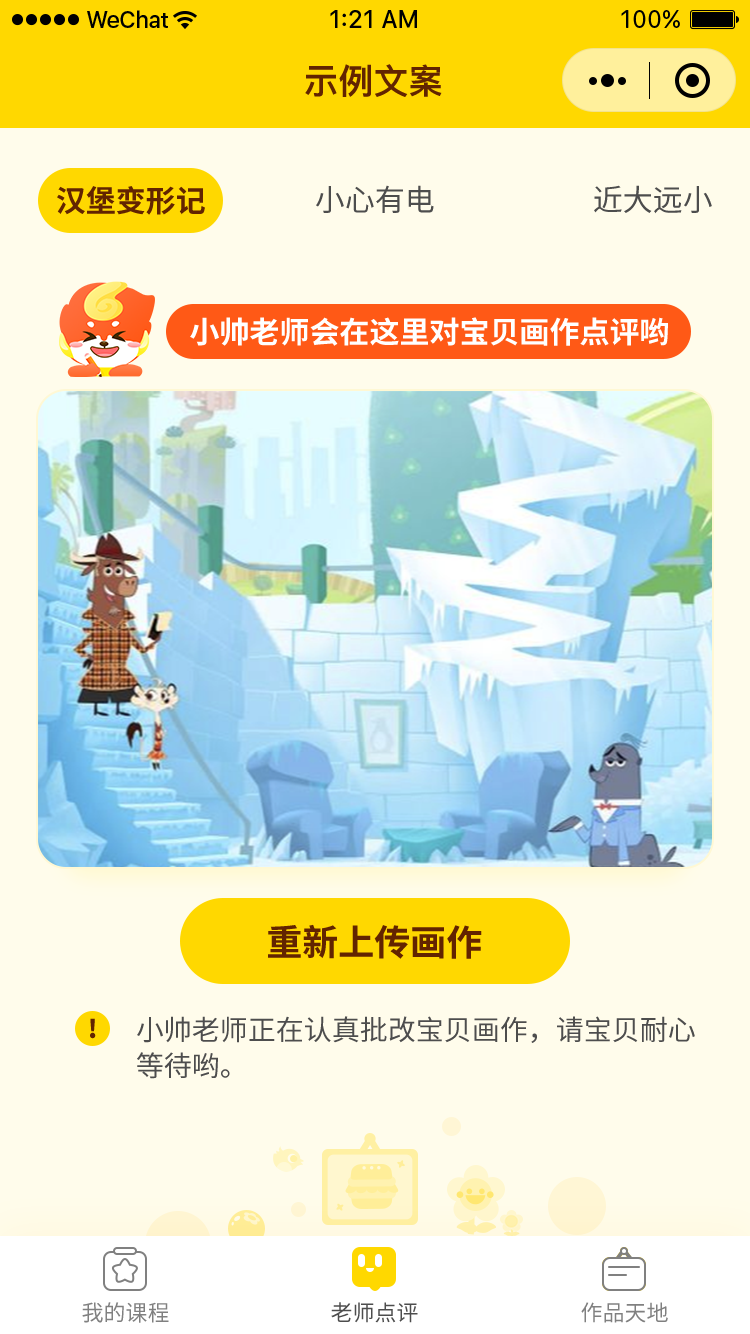The width and height of the screenshot is (750, 1334).
Task: Switch to 作品天地 in the bottom bar
Action: pyautogui.click(x=624, y=1286)
